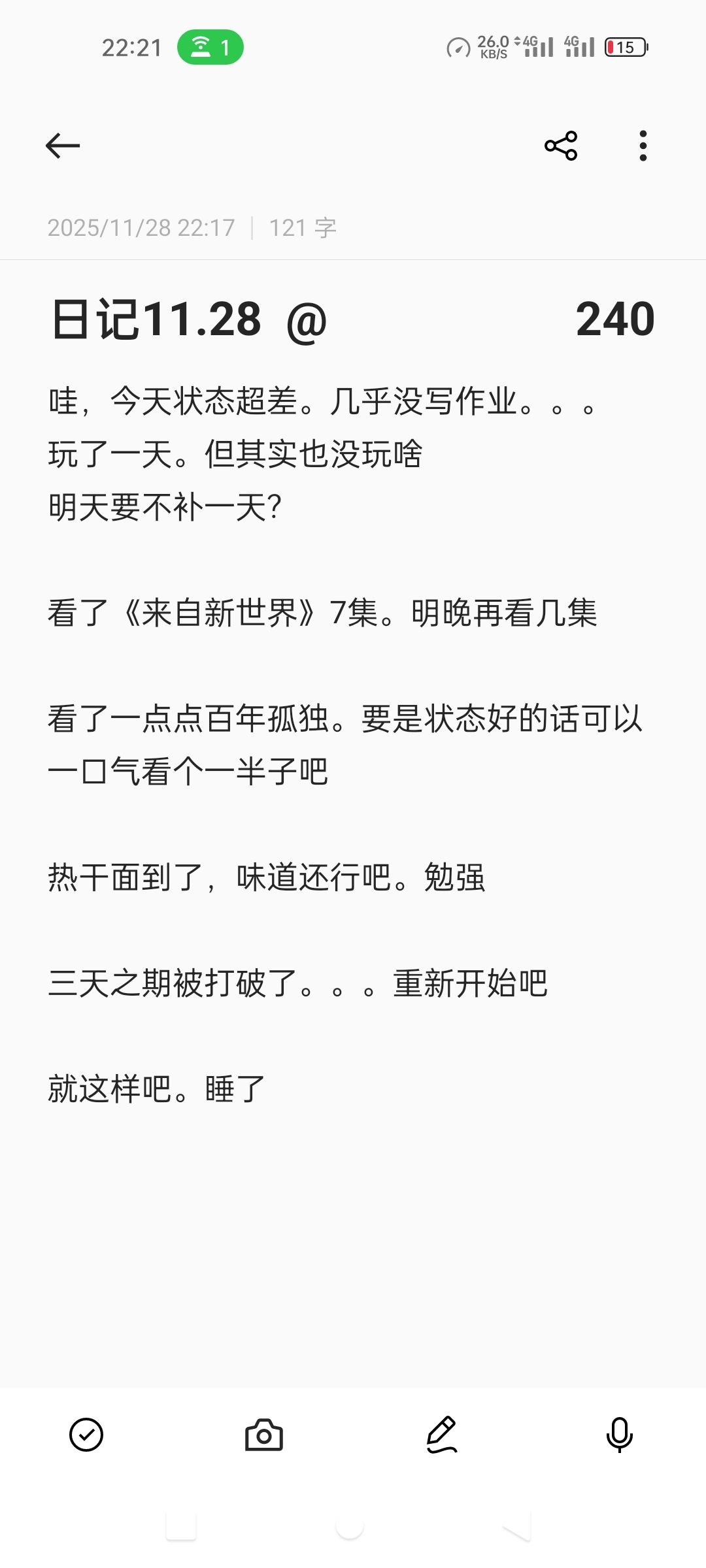Open the more options menu

click(642, 145)
